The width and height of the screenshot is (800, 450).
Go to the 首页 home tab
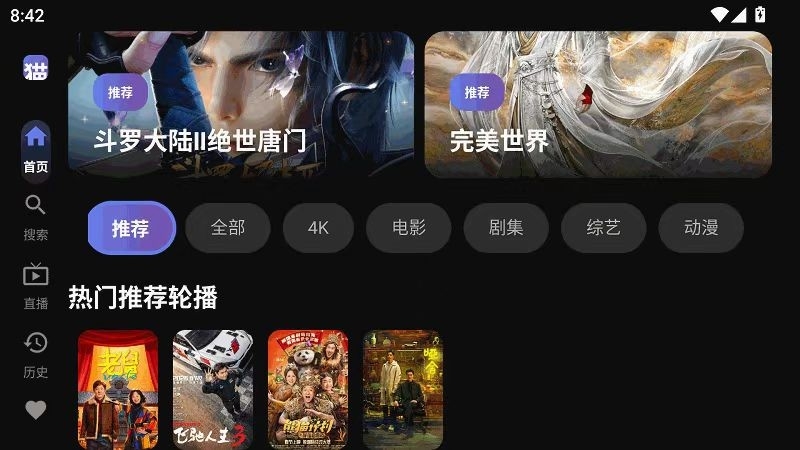coord(36,148)
